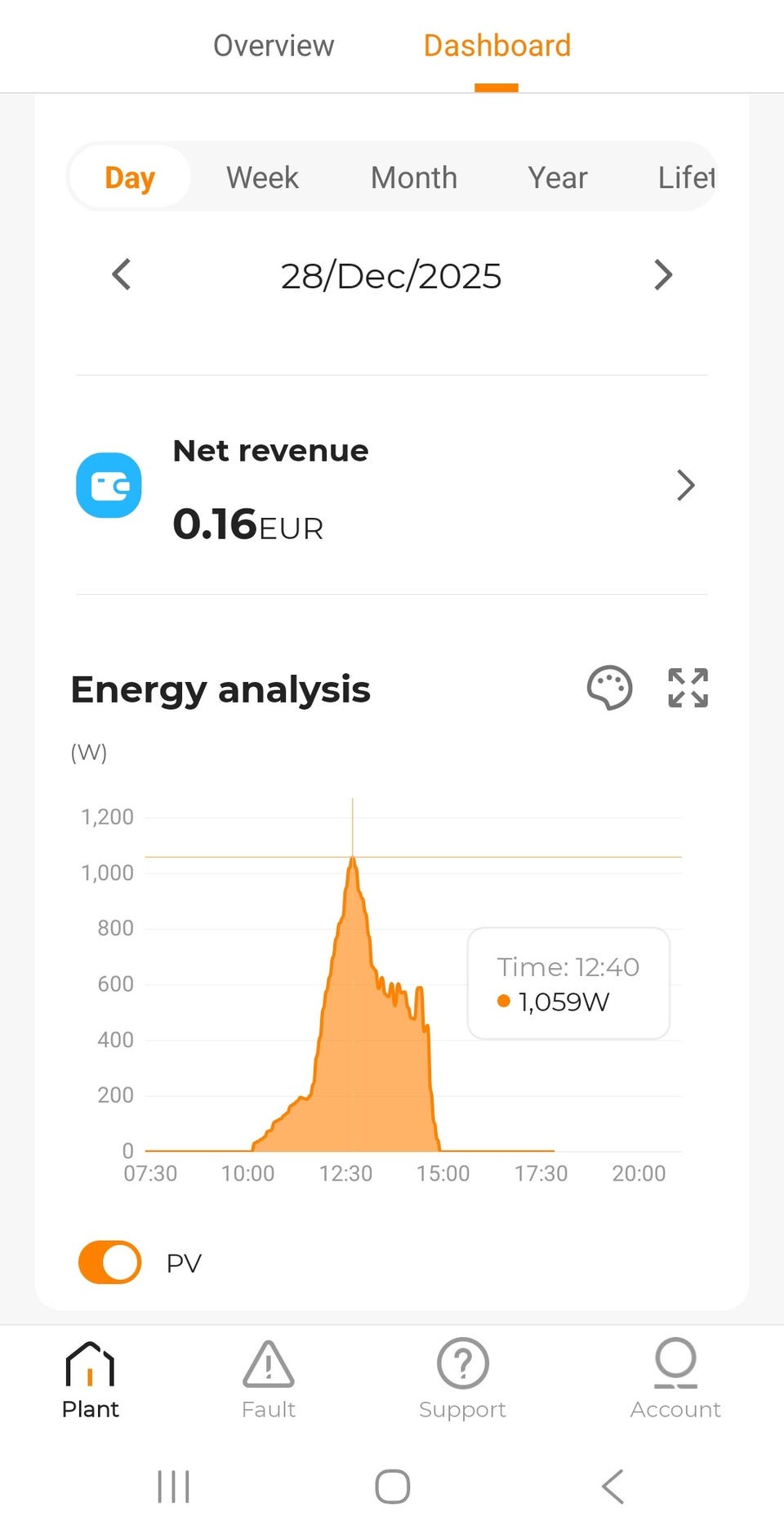Select the Dashboard tab
The width and height of the screenshot is (784, 1539).
(x=497, y=46)
